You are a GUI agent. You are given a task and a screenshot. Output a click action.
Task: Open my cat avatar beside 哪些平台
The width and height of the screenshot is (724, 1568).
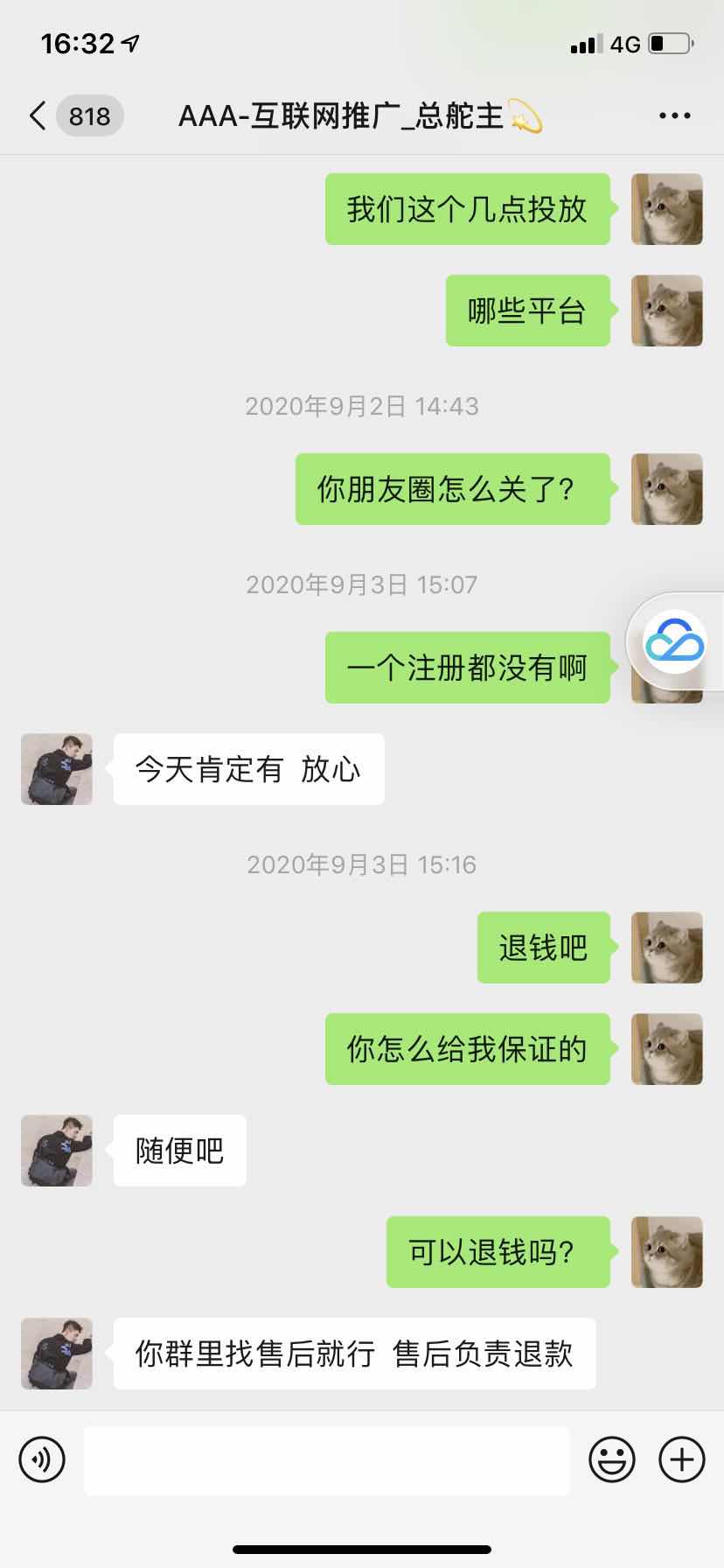666,311
